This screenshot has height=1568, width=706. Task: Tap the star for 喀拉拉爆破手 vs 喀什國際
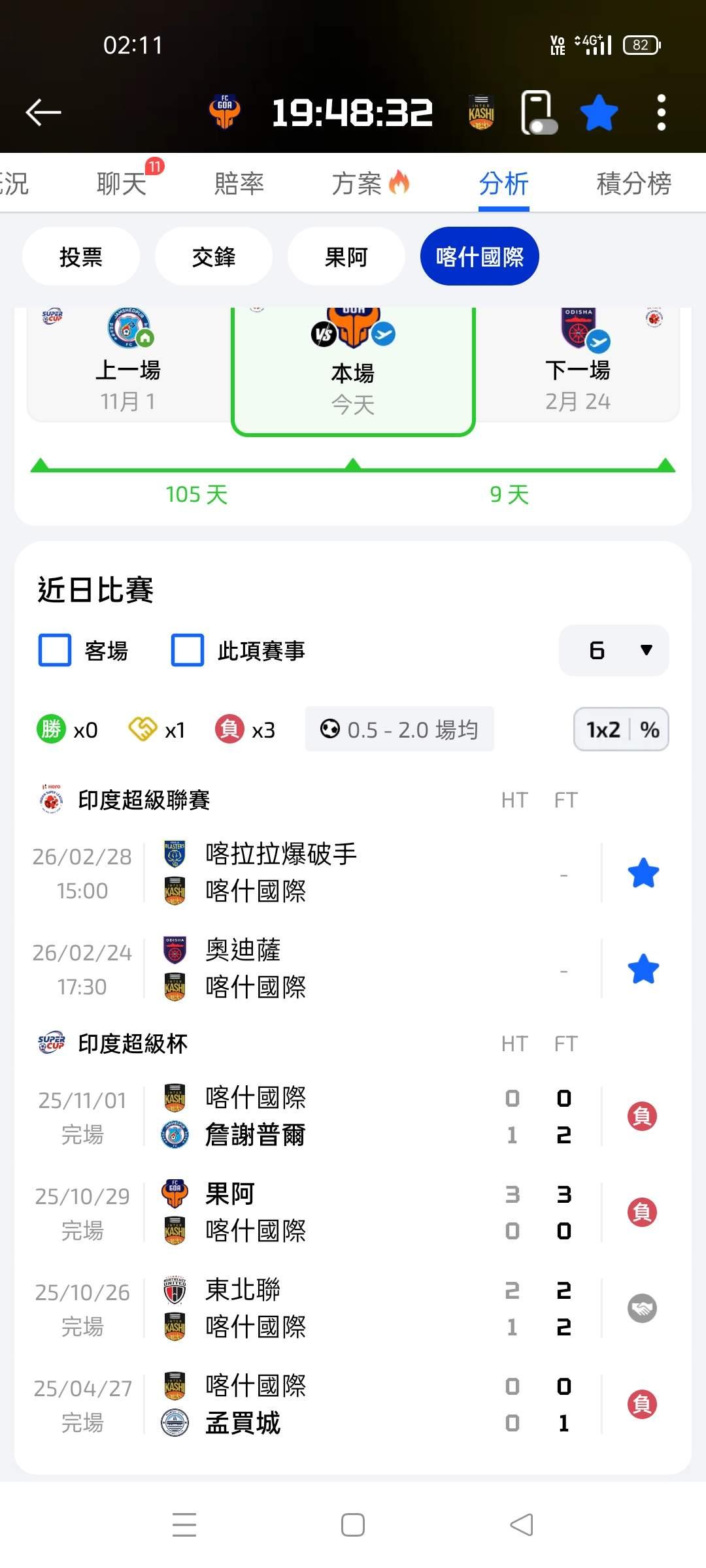(643, 873)
